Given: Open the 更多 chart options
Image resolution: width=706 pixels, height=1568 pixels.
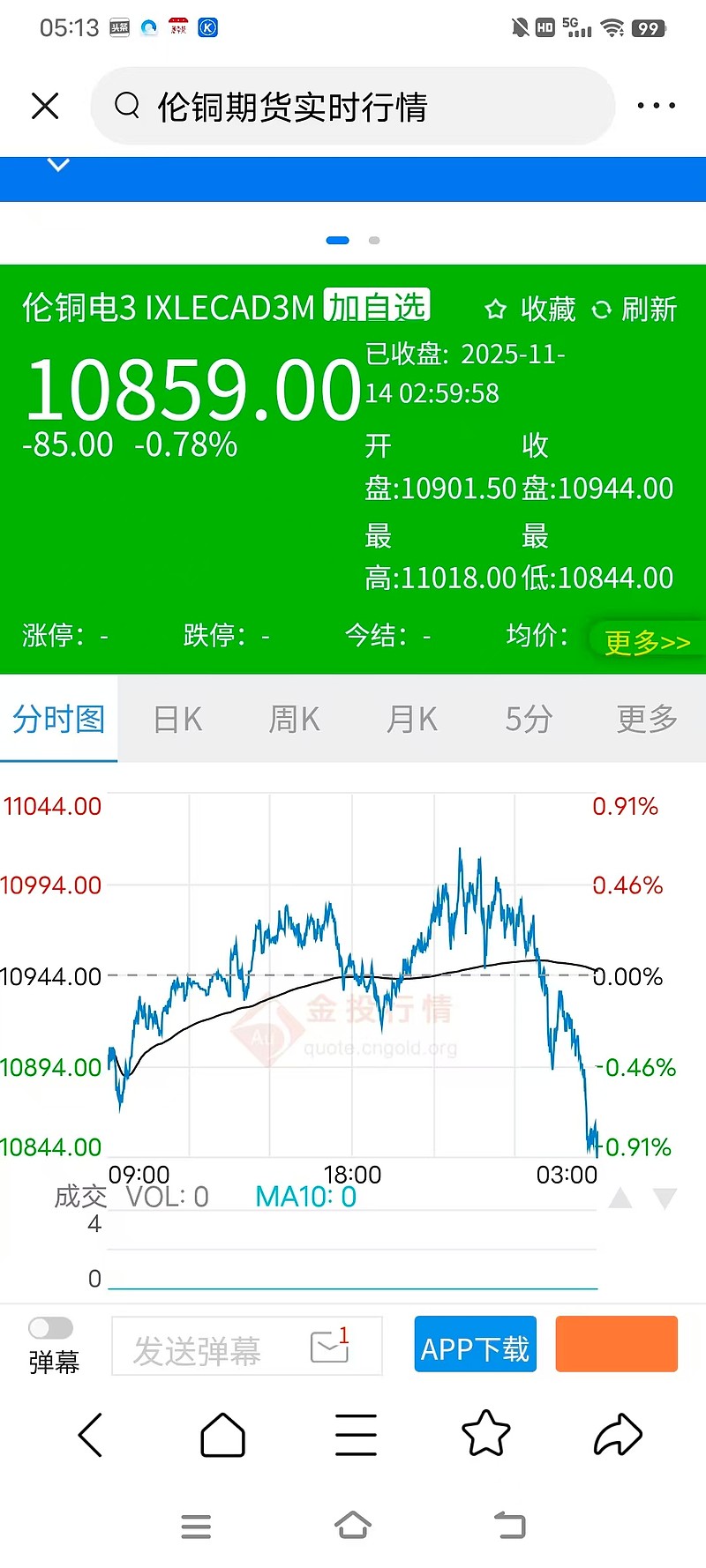Looking at the screenshot, I should click(x=646, y=719).
